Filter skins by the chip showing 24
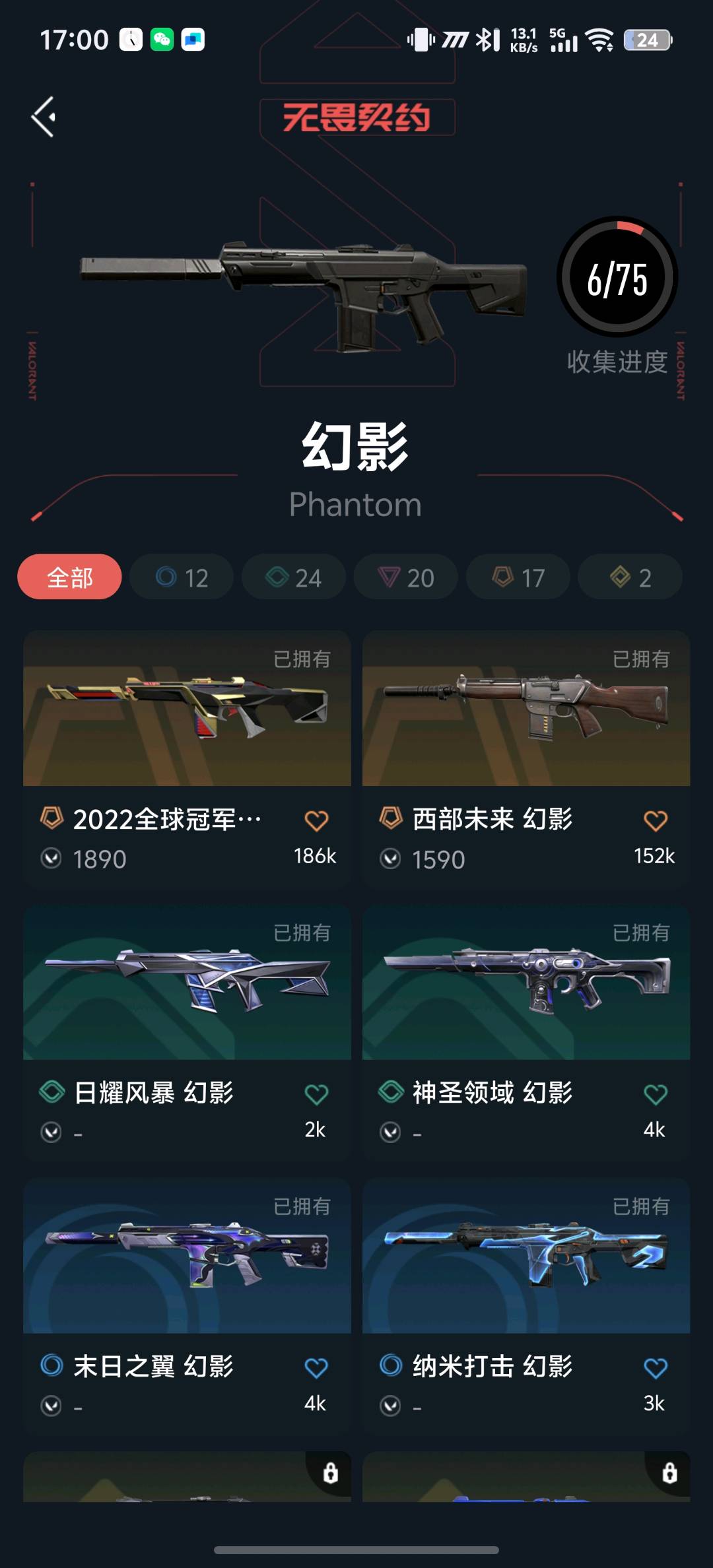 294,577
